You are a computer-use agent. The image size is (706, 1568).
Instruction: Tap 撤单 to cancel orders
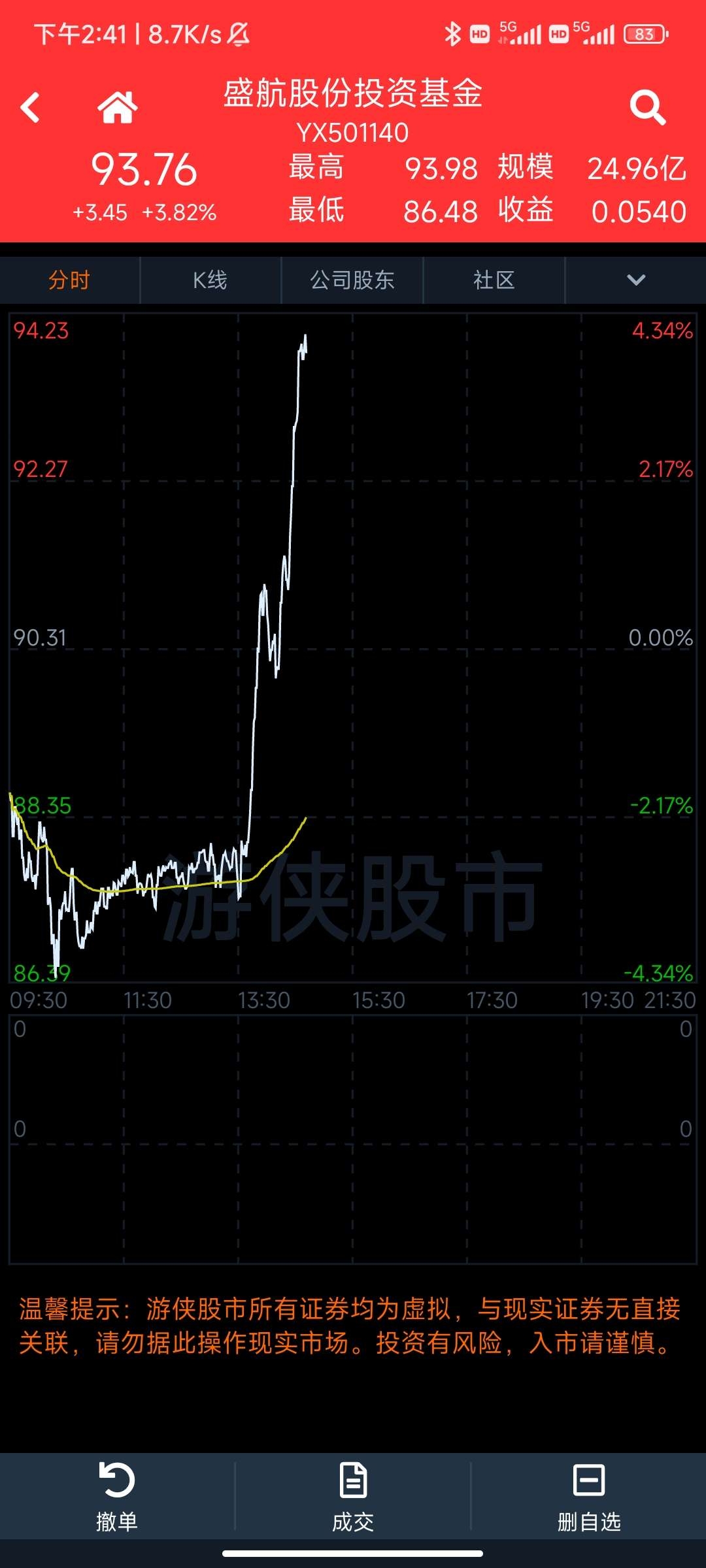click(x=117, y=1497)
